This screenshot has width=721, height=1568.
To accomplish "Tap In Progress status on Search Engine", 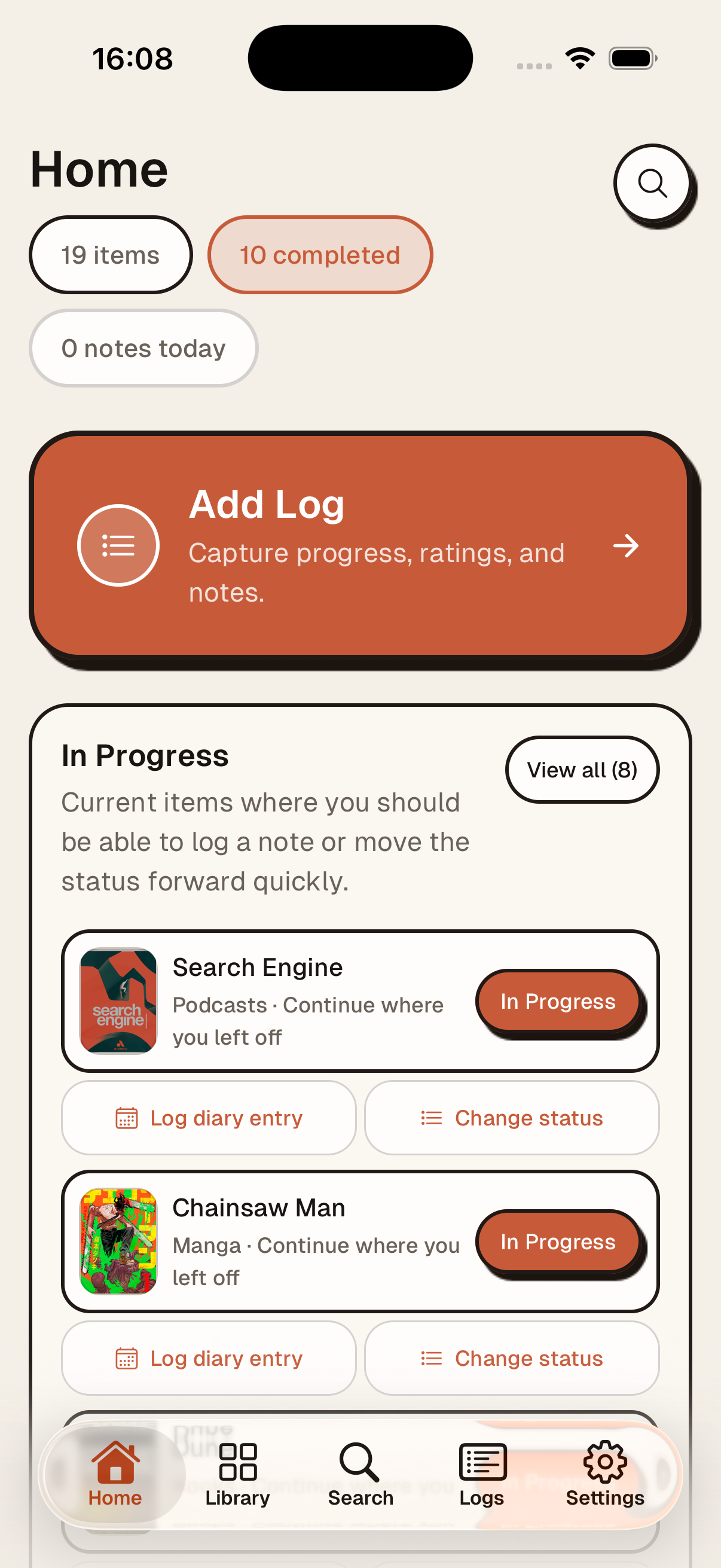I will click(x=558, y=1001).
